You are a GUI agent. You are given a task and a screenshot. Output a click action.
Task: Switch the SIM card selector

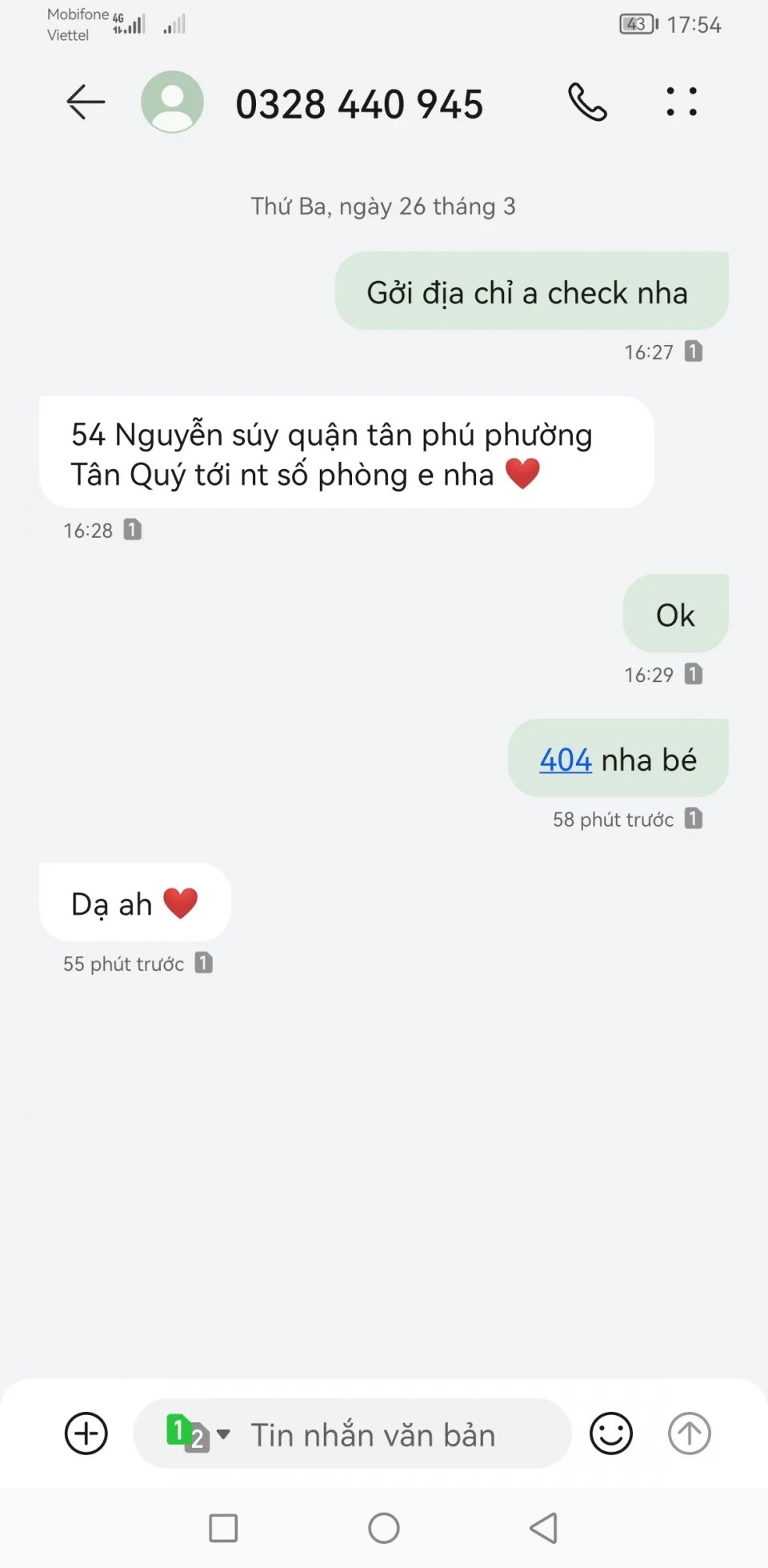[198, 1434]
